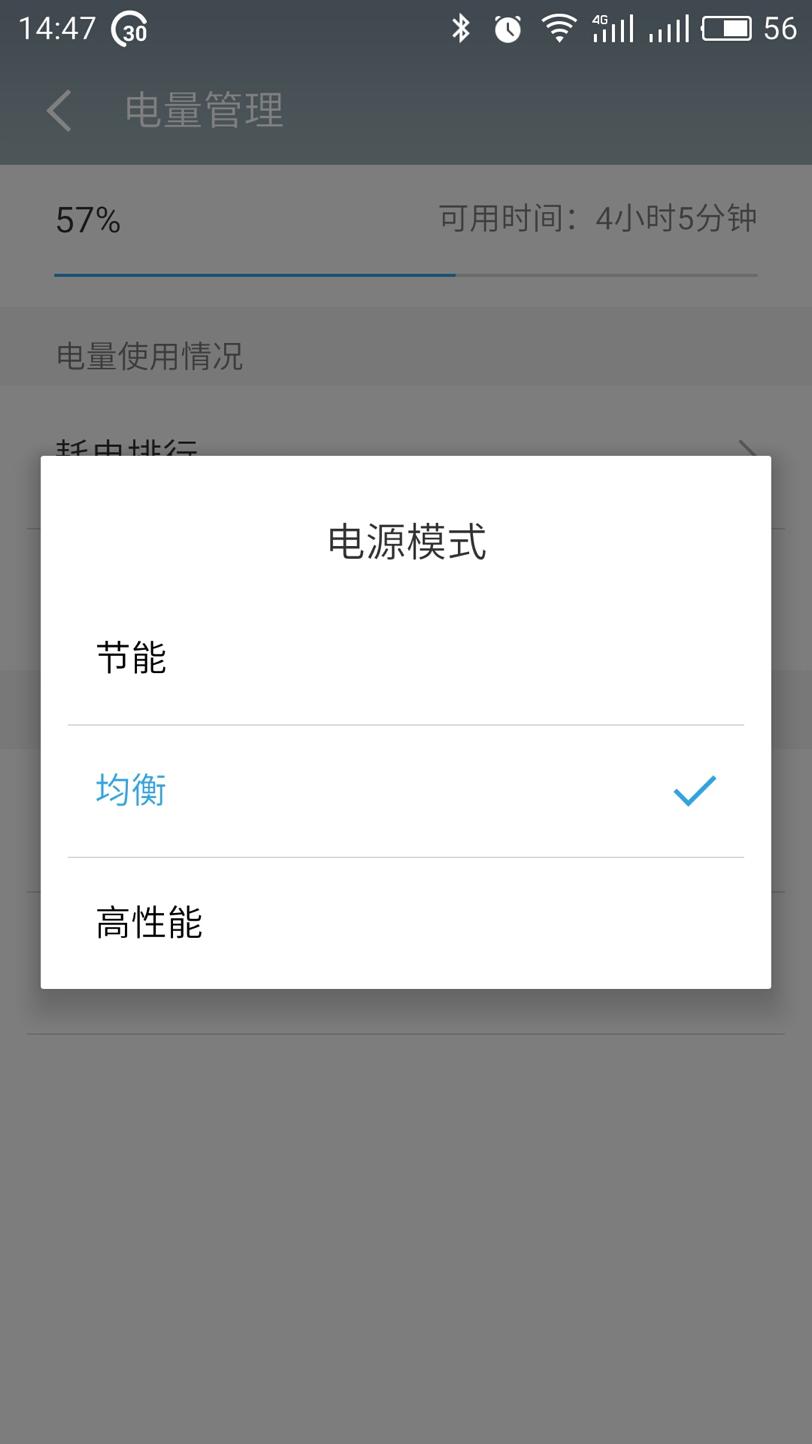Screen dimensions: 812x1444
Task: Tap the battery icon in the status bar
Action: [729, 29]
